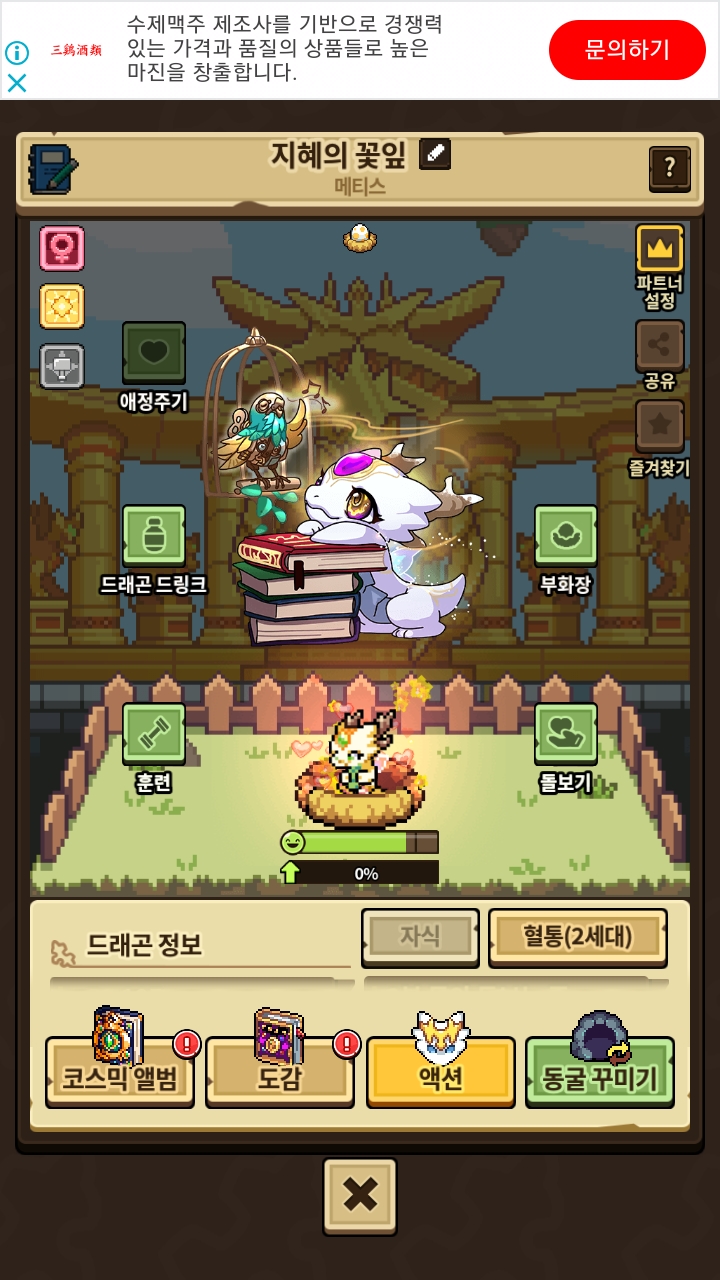Viewport: 720px width, 1280px height.
Task: Edit the dragon's name with the pencil icon
Action: [434, 153]
